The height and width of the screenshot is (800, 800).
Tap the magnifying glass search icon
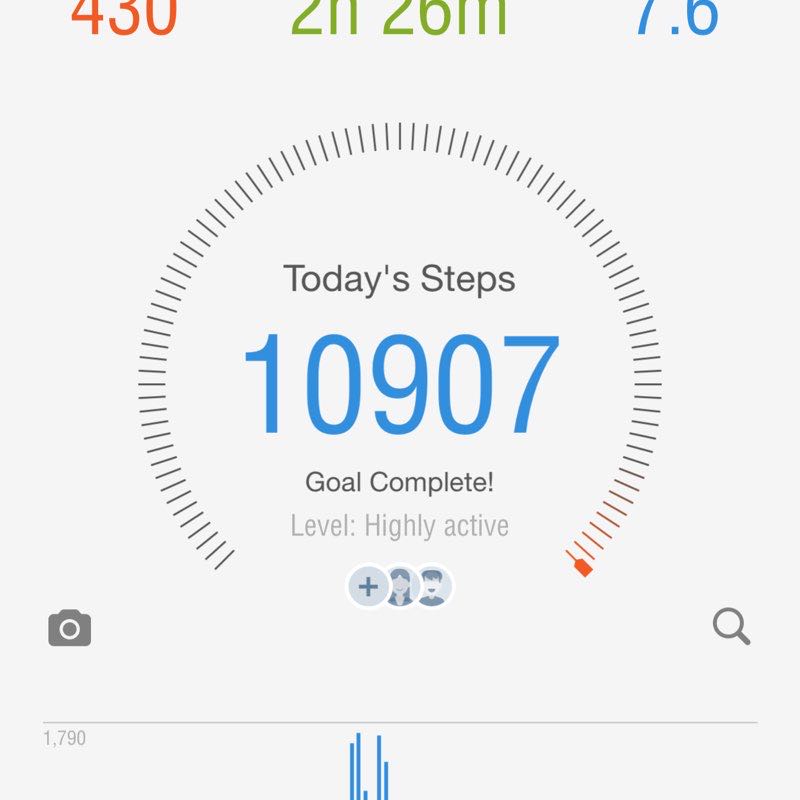click(x=731, y=627)
